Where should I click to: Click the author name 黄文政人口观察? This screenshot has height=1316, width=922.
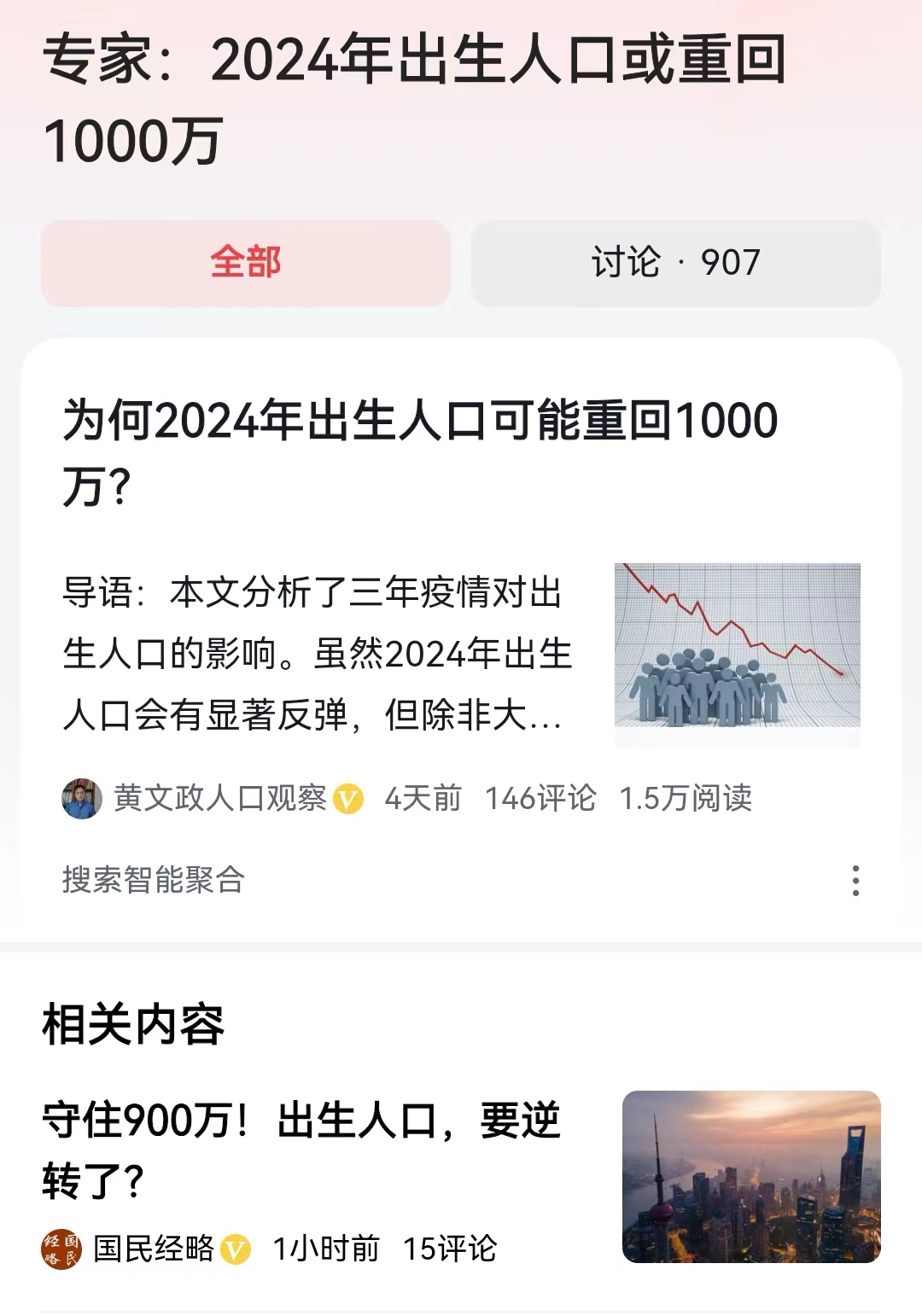pos(220,798)
